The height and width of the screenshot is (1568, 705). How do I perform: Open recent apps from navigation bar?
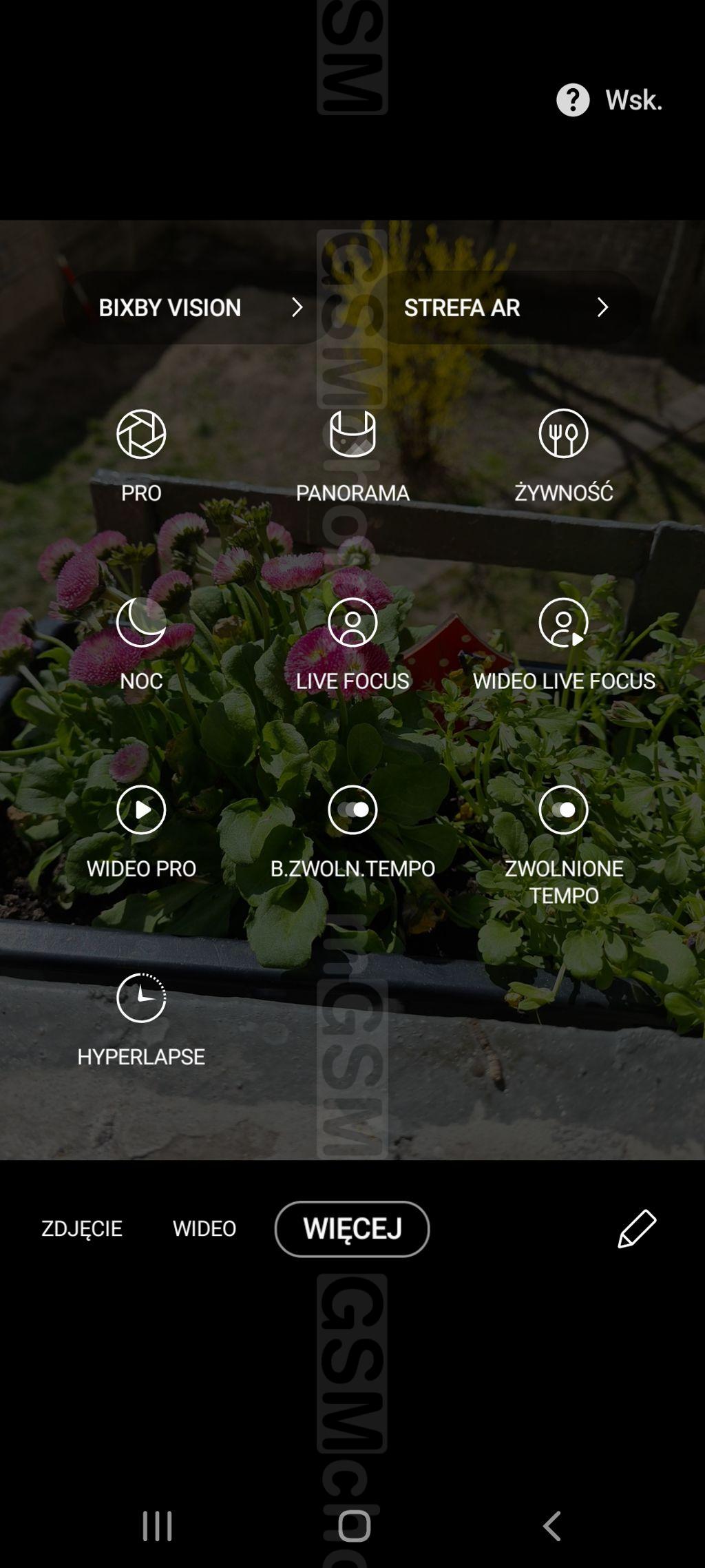(157, 1526)
